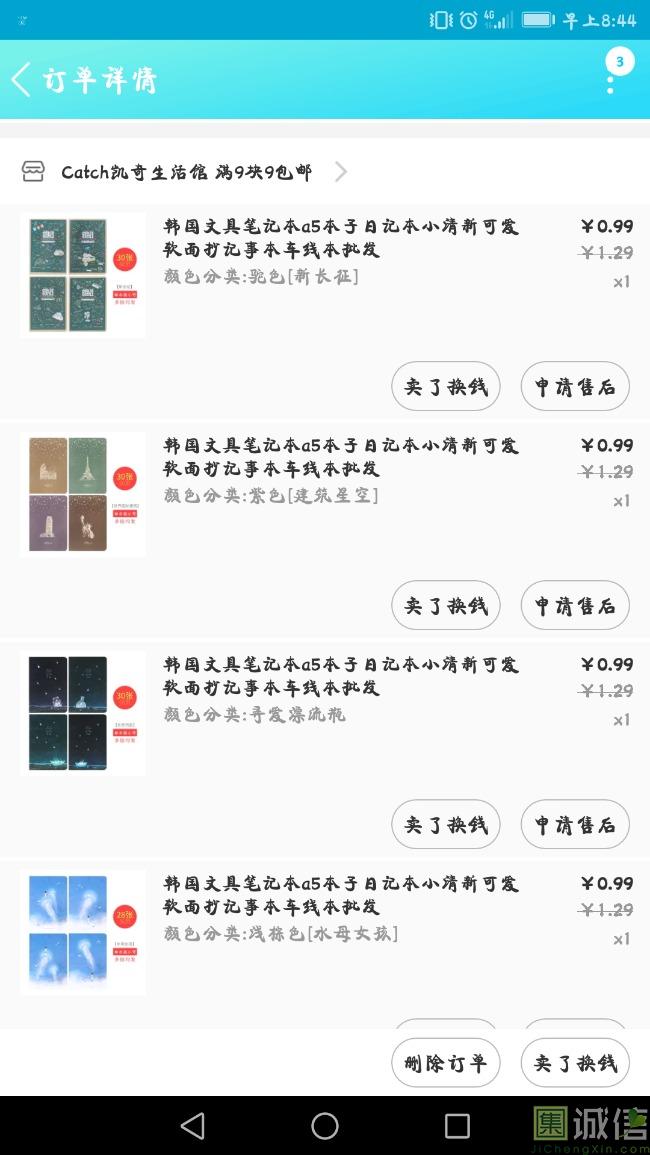The width and height of the screenshot is (650, 1155).
Task: Open the Catch凯奇生活馆 store page
Action: pos(186,172)
